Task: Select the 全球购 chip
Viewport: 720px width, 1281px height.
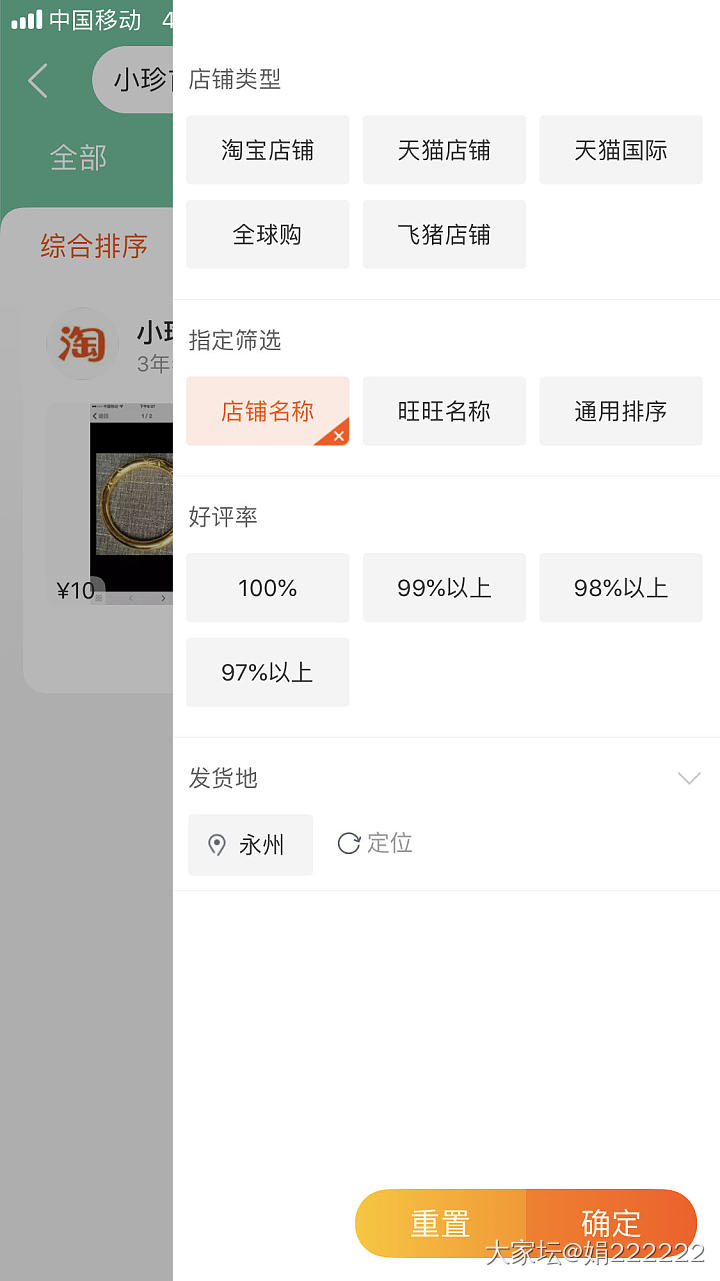Action: 268,235
